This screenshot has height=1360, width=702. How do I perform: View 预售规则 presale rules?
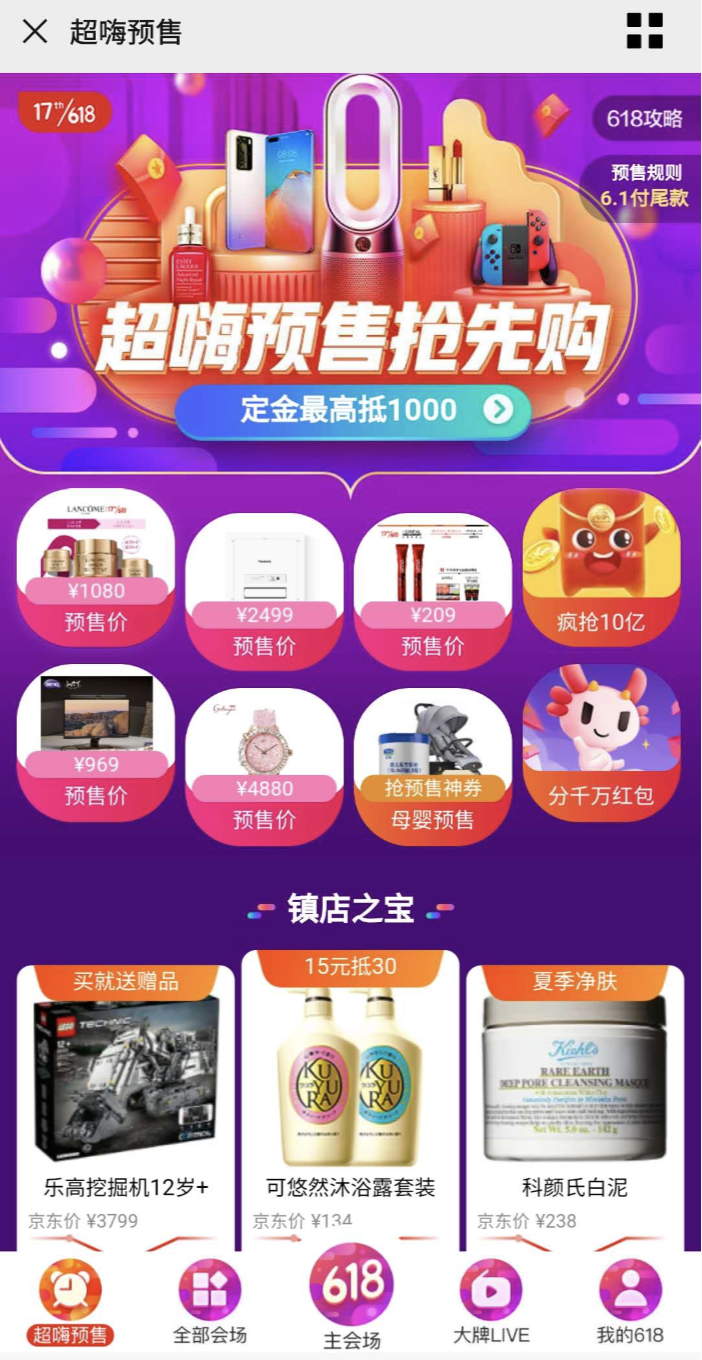tap(645, 185)
